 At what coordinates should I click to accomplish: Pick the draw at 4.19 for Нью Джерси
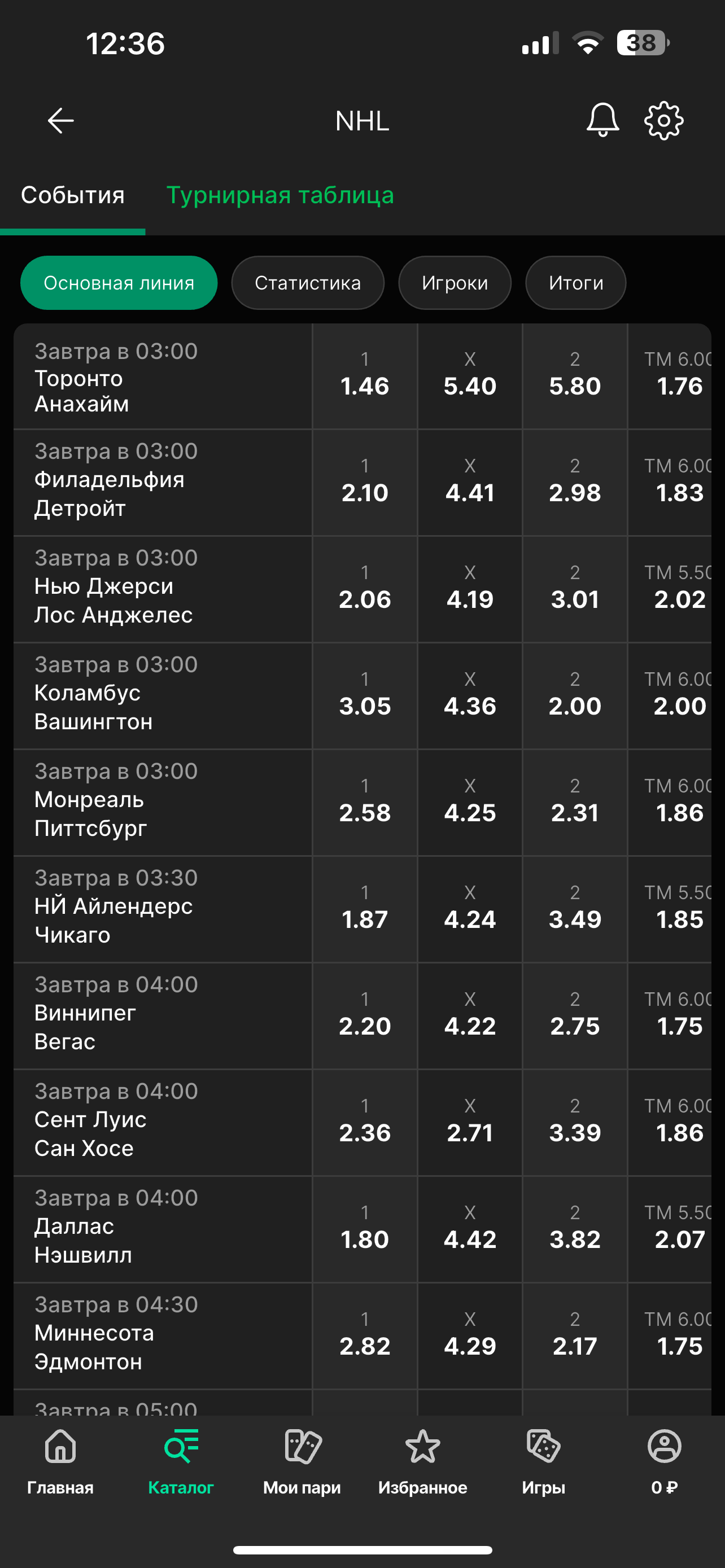(x=470, y=589)
